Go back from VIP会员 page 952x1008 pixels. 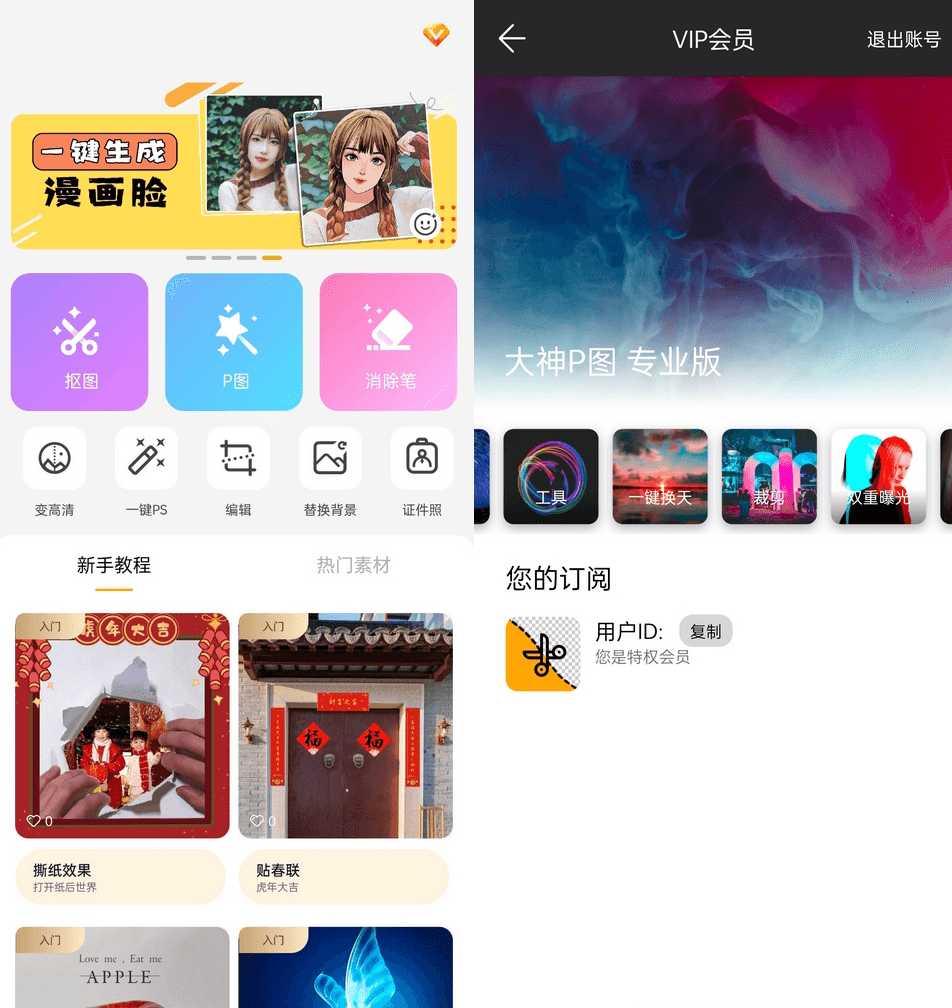(x=512, y=39)
